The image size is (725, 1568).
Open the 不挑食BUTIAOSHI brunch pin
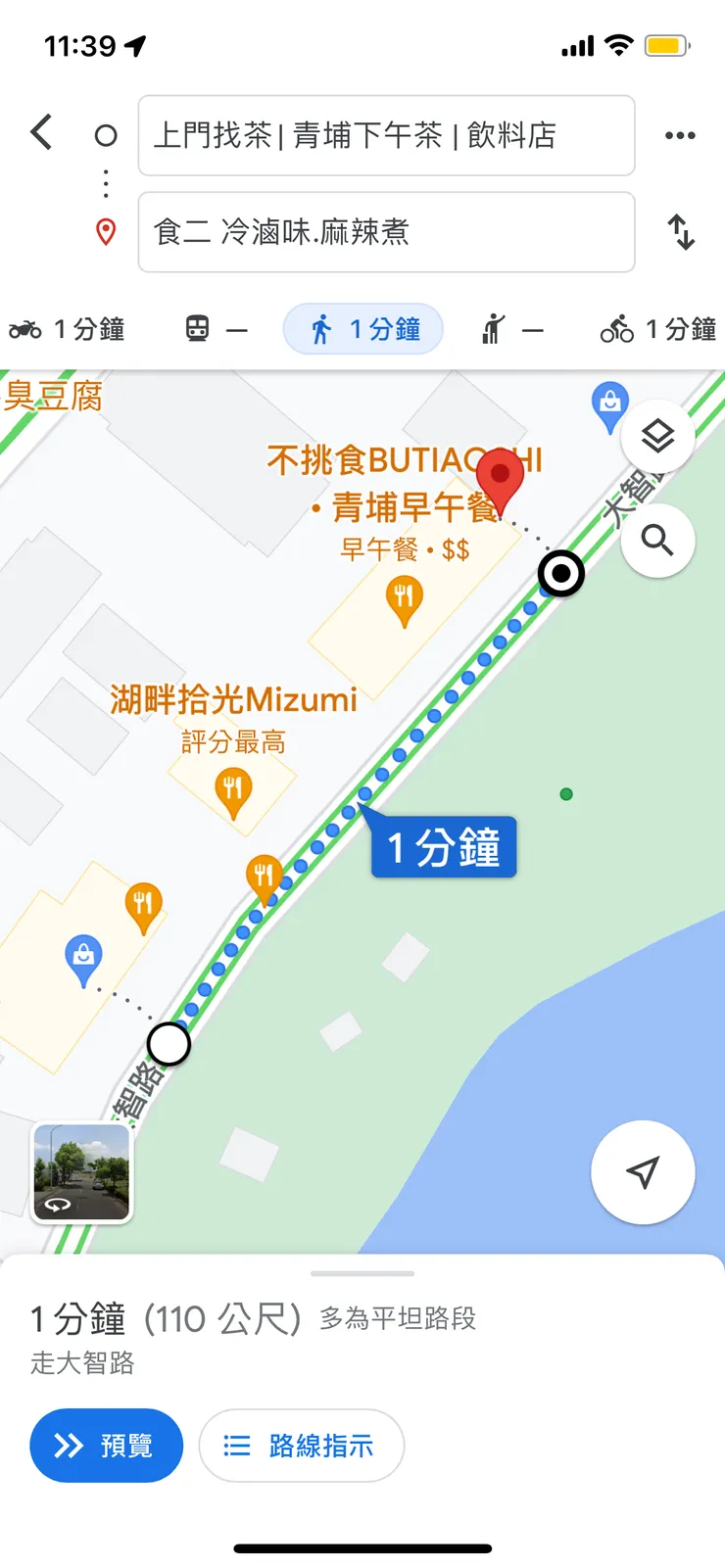[403, 595]
